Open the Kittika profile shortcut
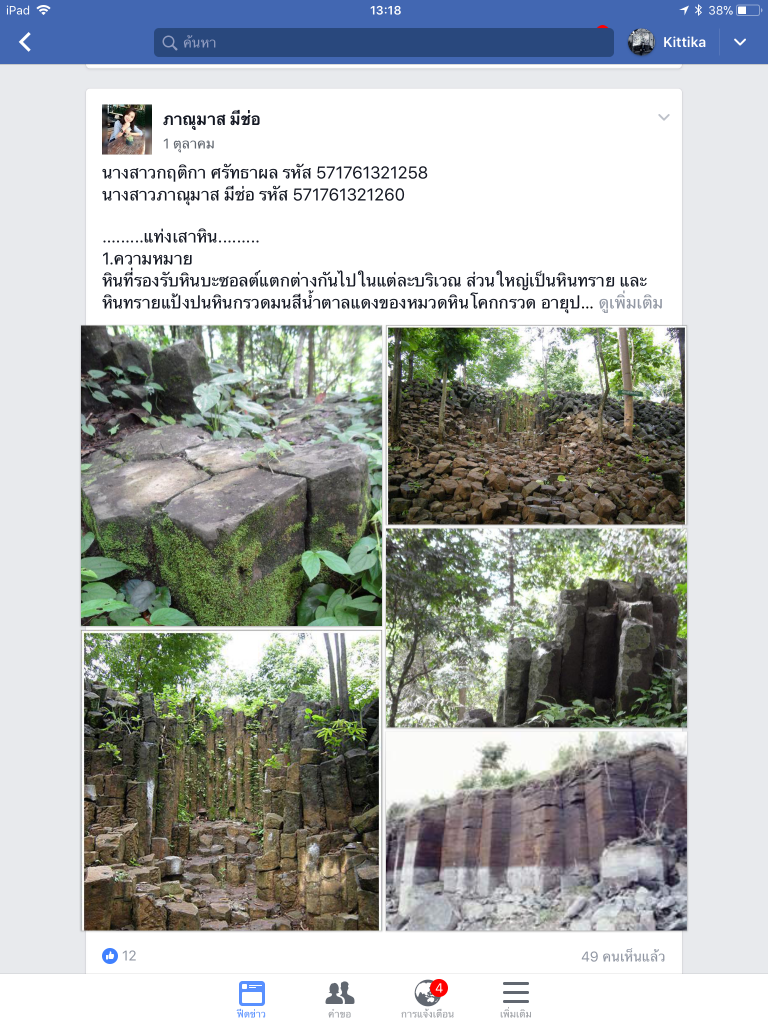The width and height of the screenshot is (768, 1024). 667,42
